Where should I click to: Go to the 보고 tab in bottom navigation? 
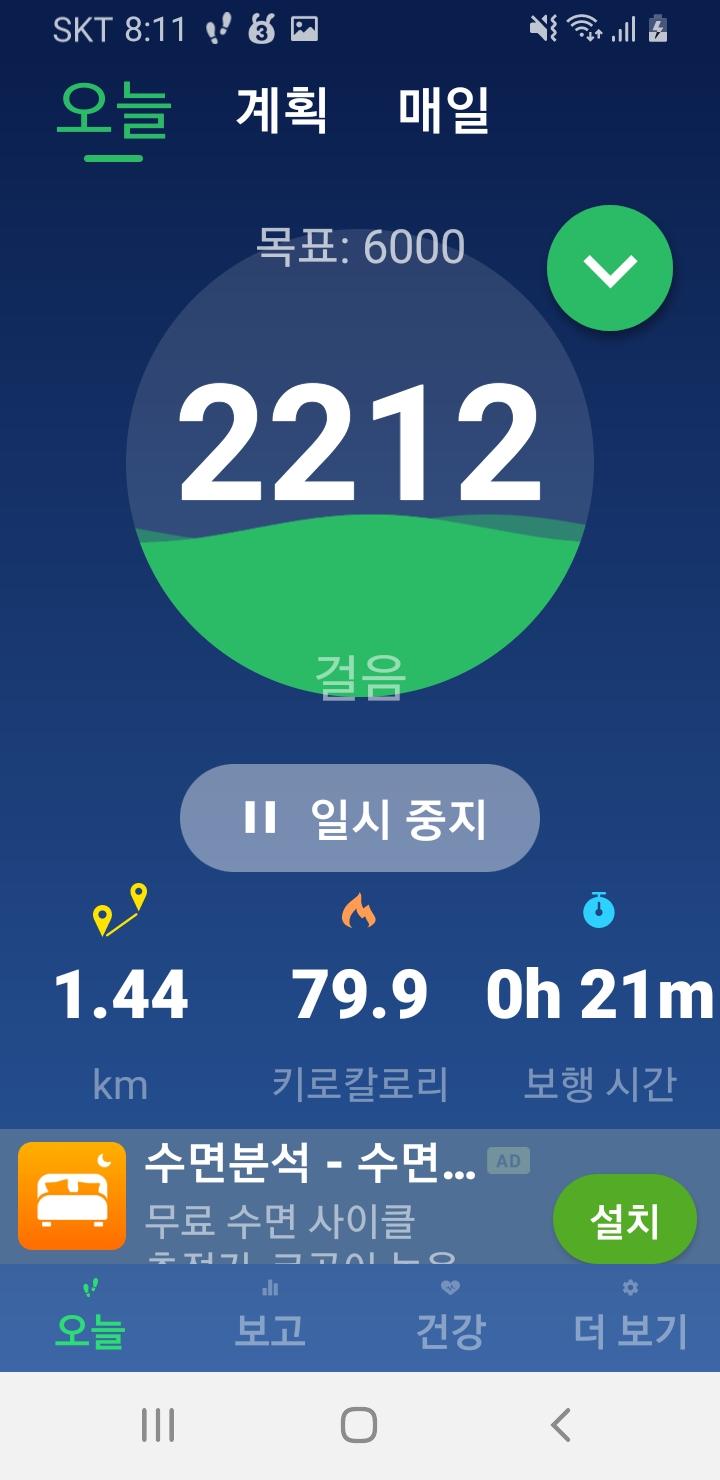tap(270, 1318)
